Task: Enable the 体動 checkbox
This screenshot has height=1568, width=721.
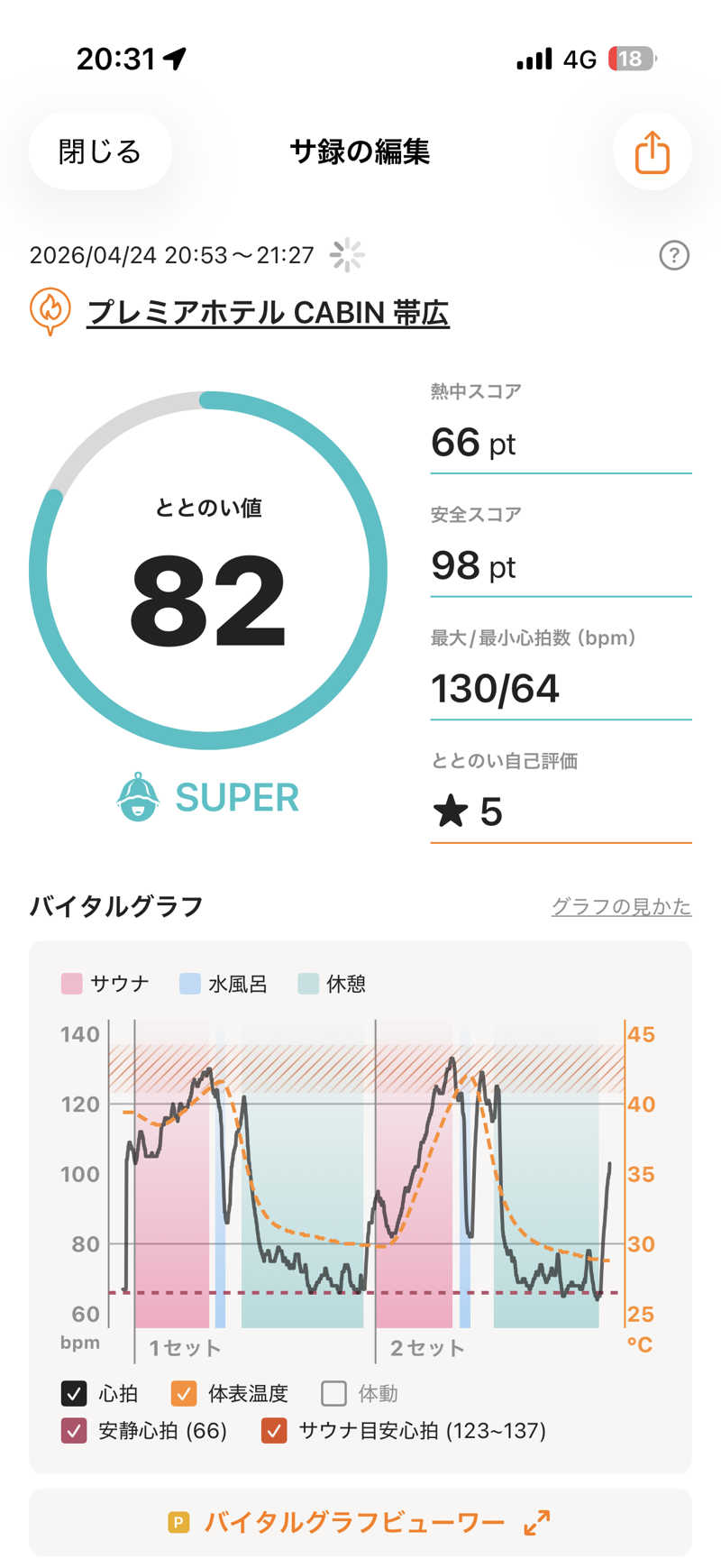Action: click(333, 1393)
